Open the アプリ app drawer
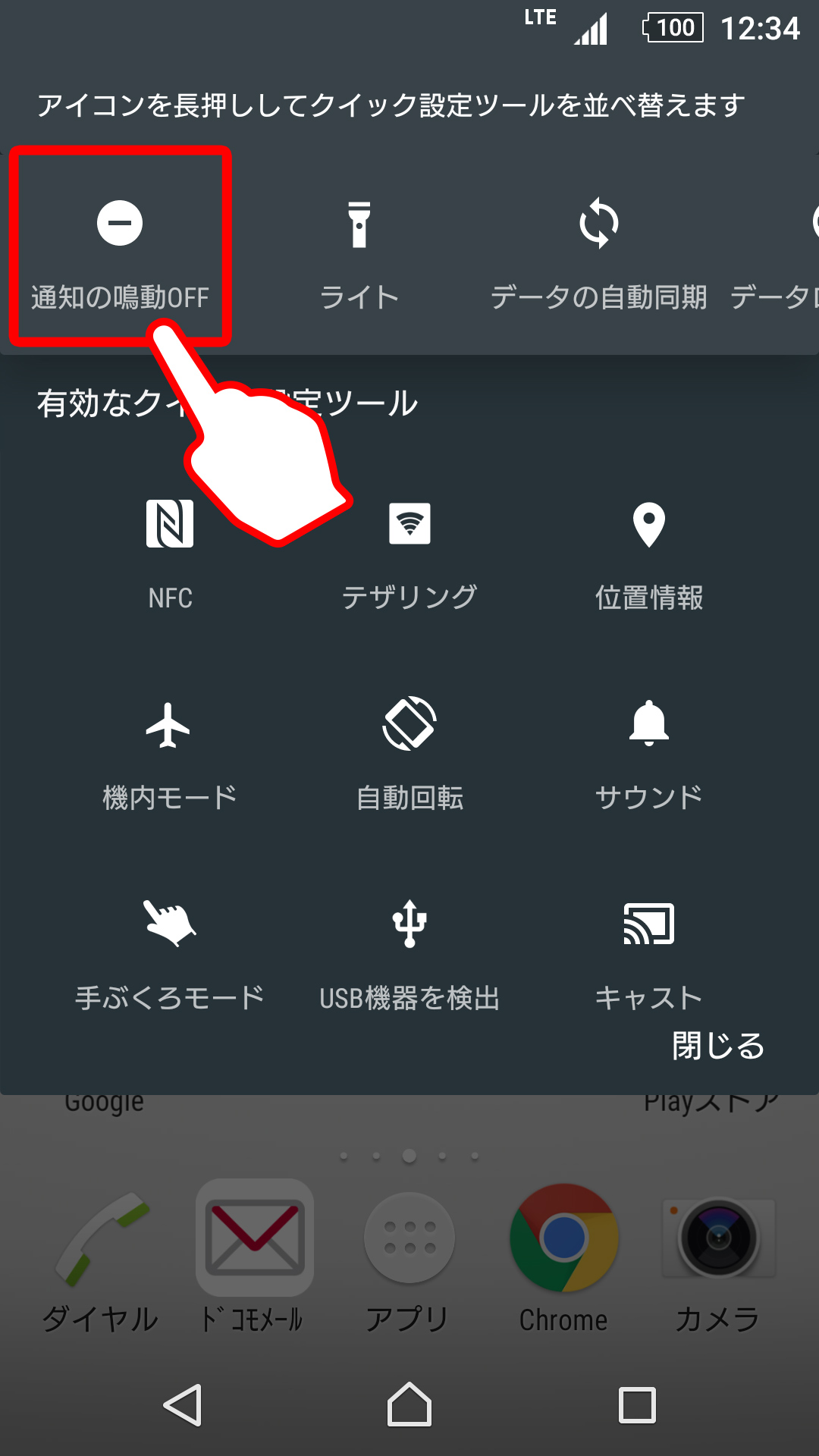This screenshot has height=1456, width=819. [x=409, y=1236]
